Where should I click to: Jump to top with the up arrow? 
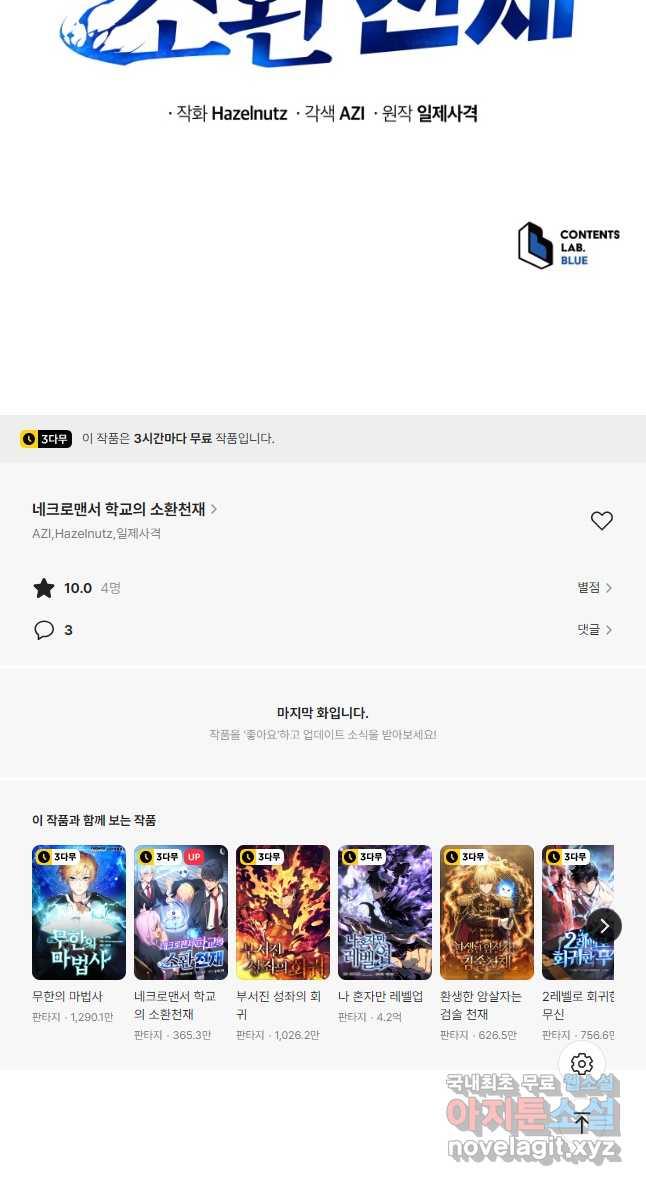tap(582, 1123)
